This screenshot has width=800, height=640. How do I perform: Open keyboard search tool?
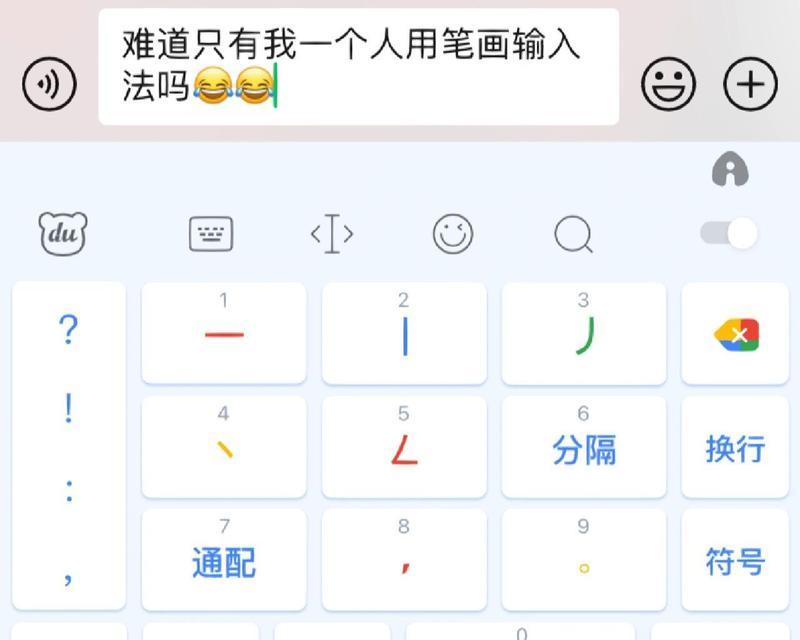(x=573, y=235)
